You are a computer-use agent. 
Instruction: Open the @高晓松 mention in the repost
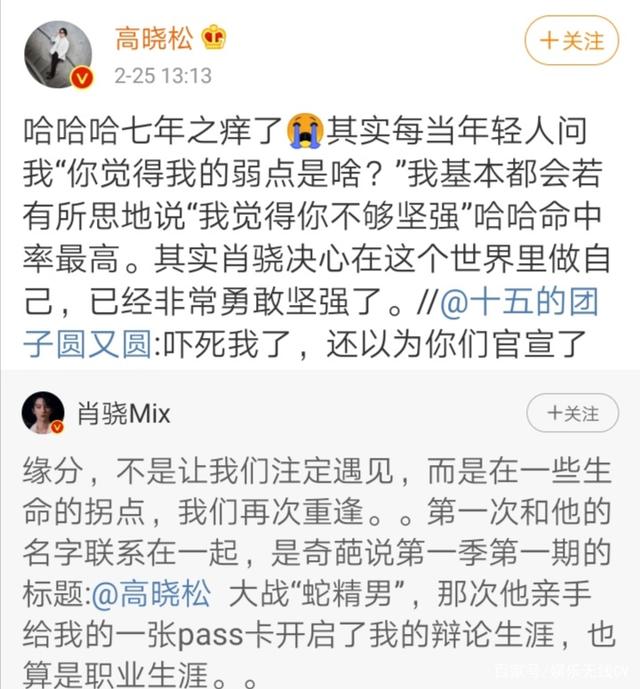tap(152, 596)
